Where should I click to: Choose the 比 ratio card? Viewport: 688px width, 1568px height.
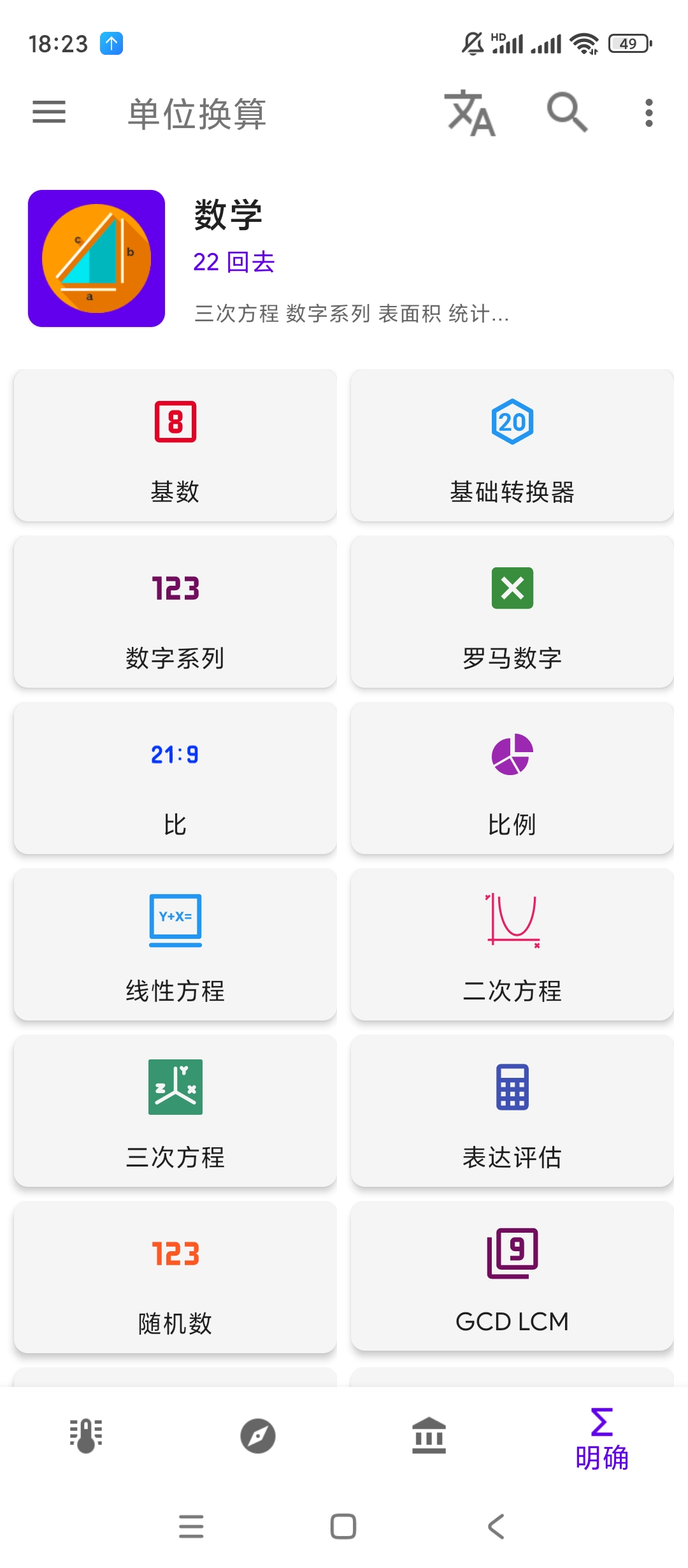tap(175, 779)
